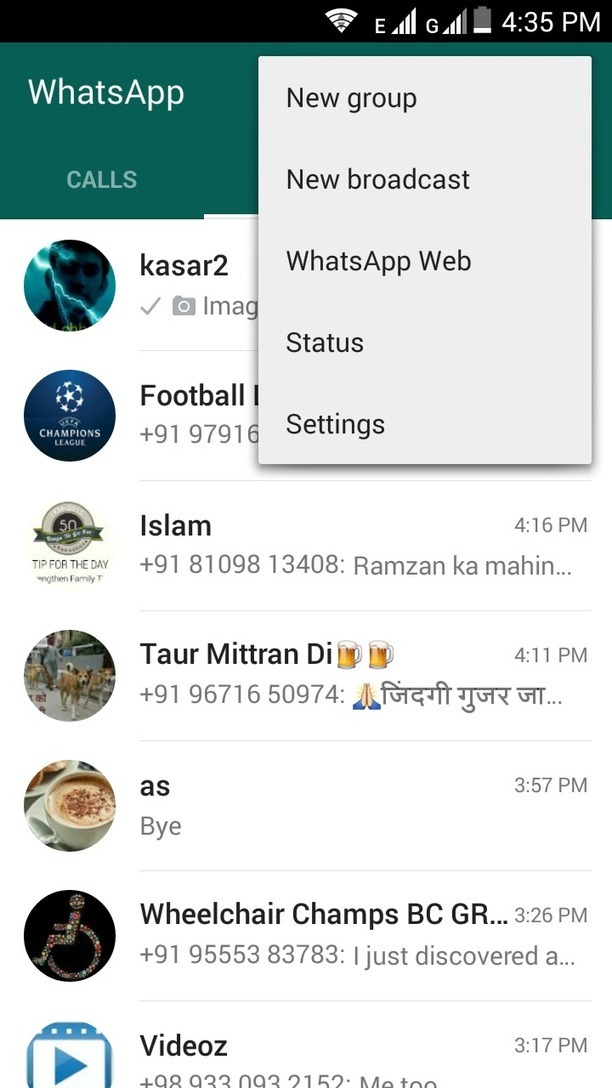Open Wheelchair Champs BC group chat

pos(360,935)
